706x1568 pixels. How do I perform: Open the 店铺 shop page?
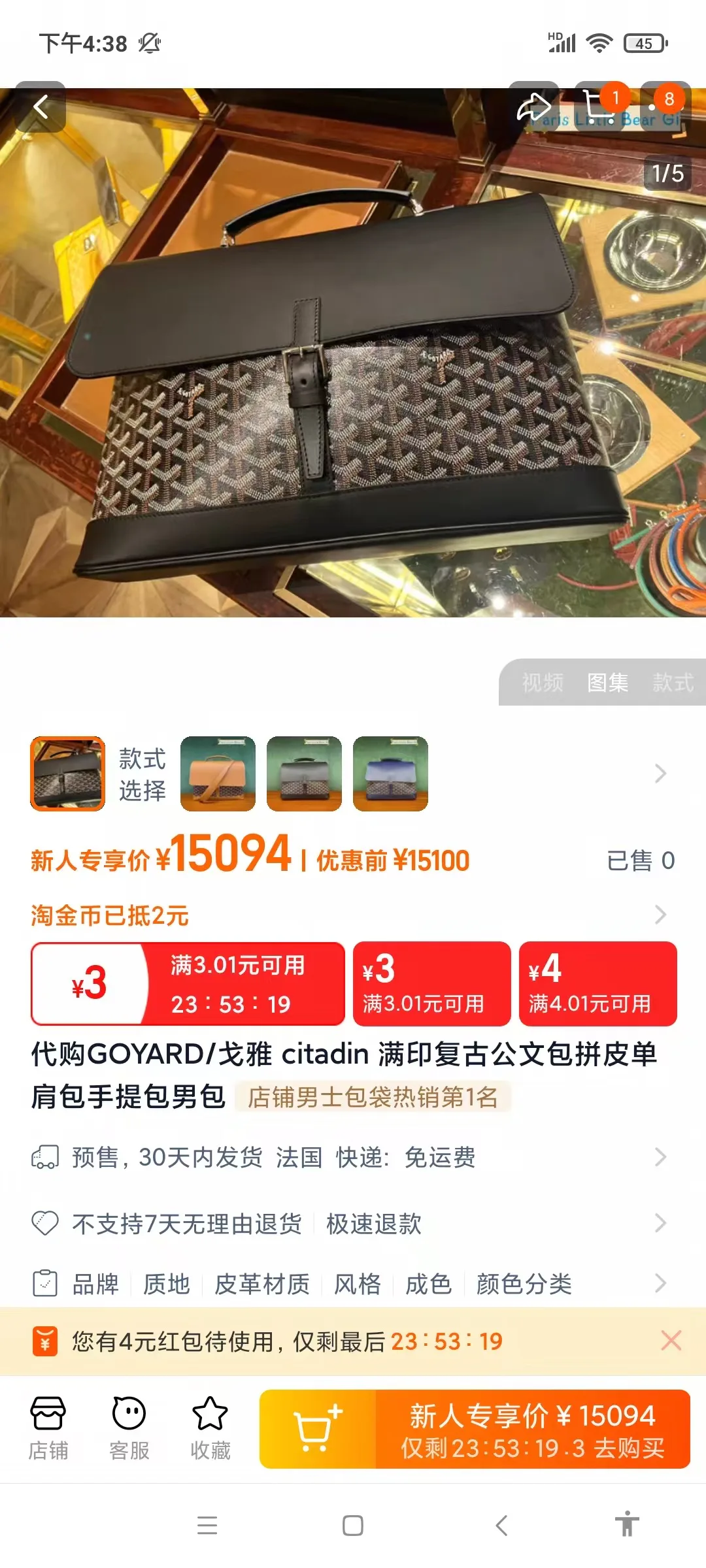(x=48, y=1429)
